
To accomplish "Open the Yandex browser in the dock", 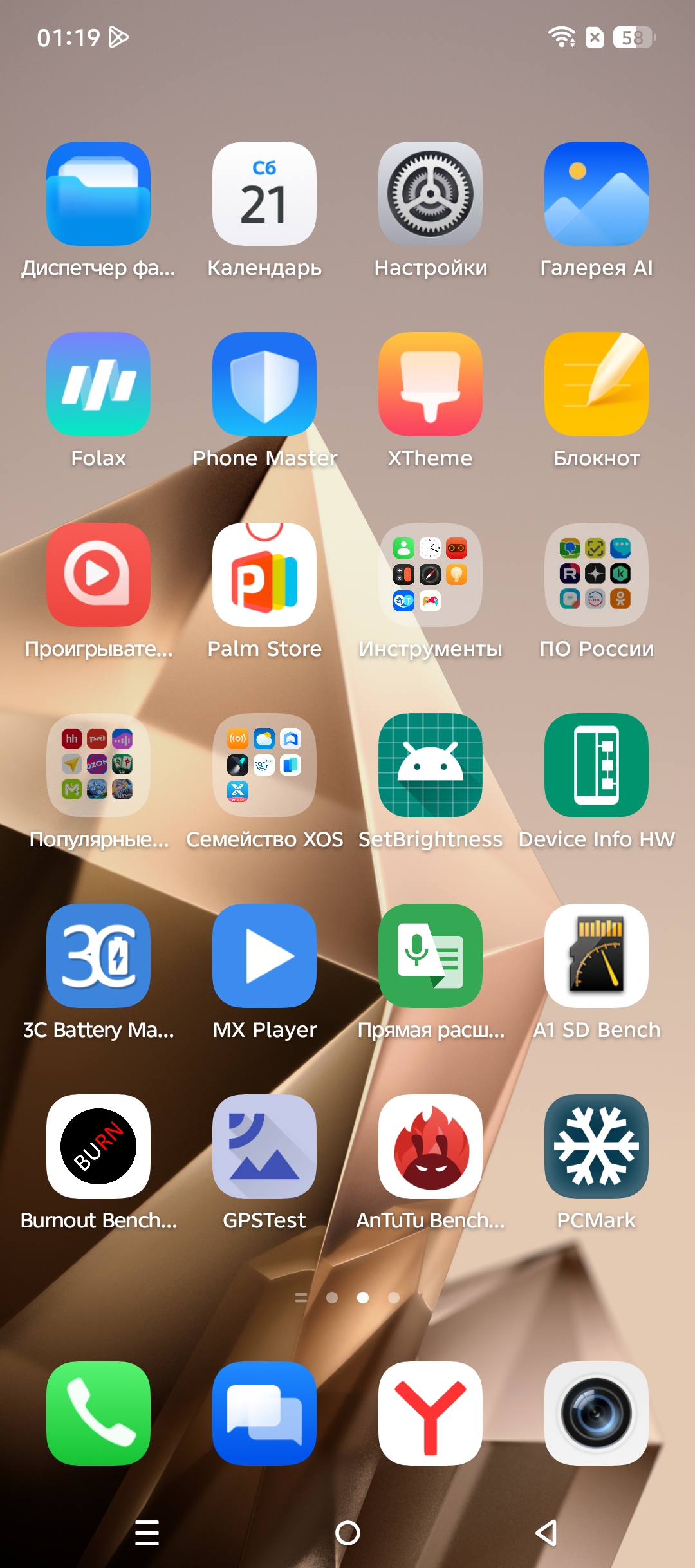I will tap(431, 1414).
